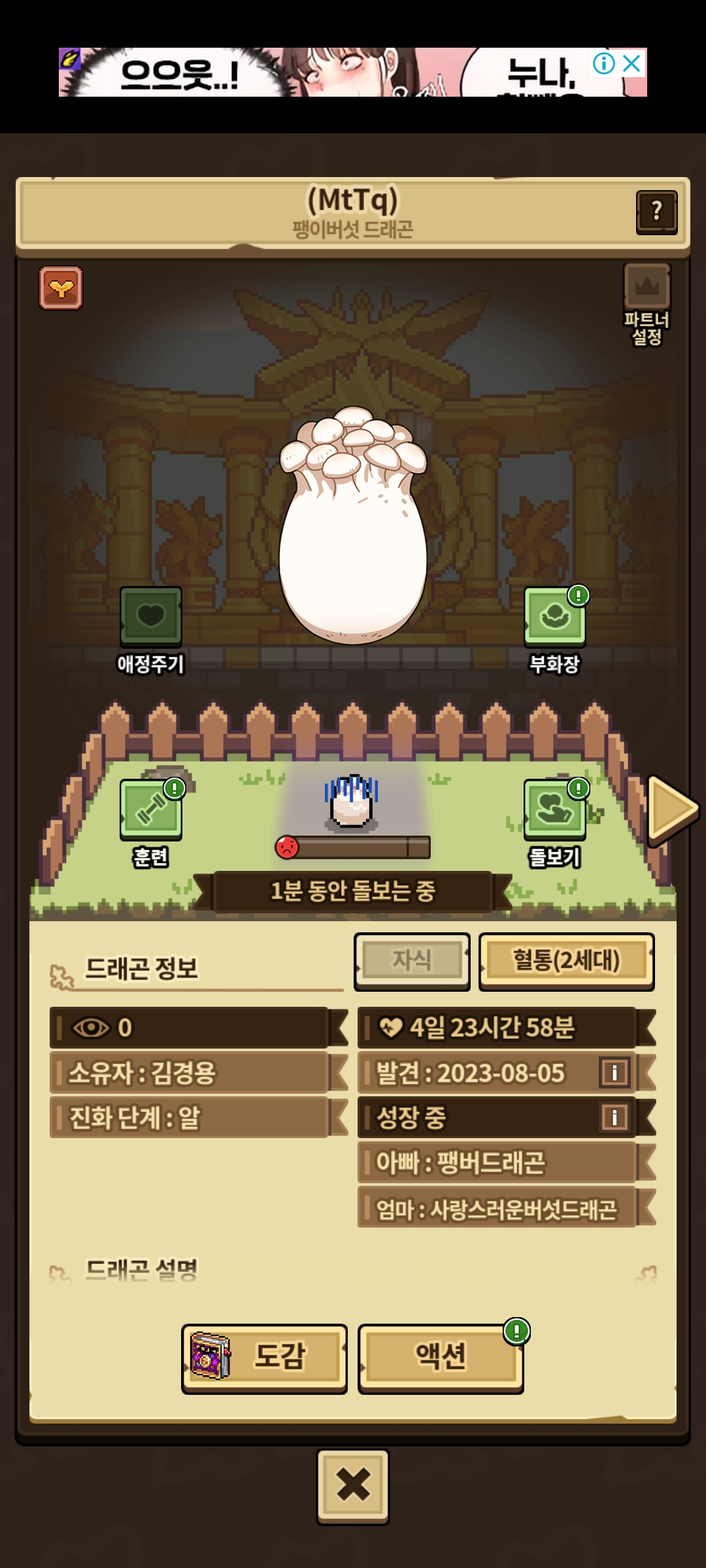This screenshot has height=1568, width=706.
Task: Close the dragon info window
Action: tap(353, 1486)
